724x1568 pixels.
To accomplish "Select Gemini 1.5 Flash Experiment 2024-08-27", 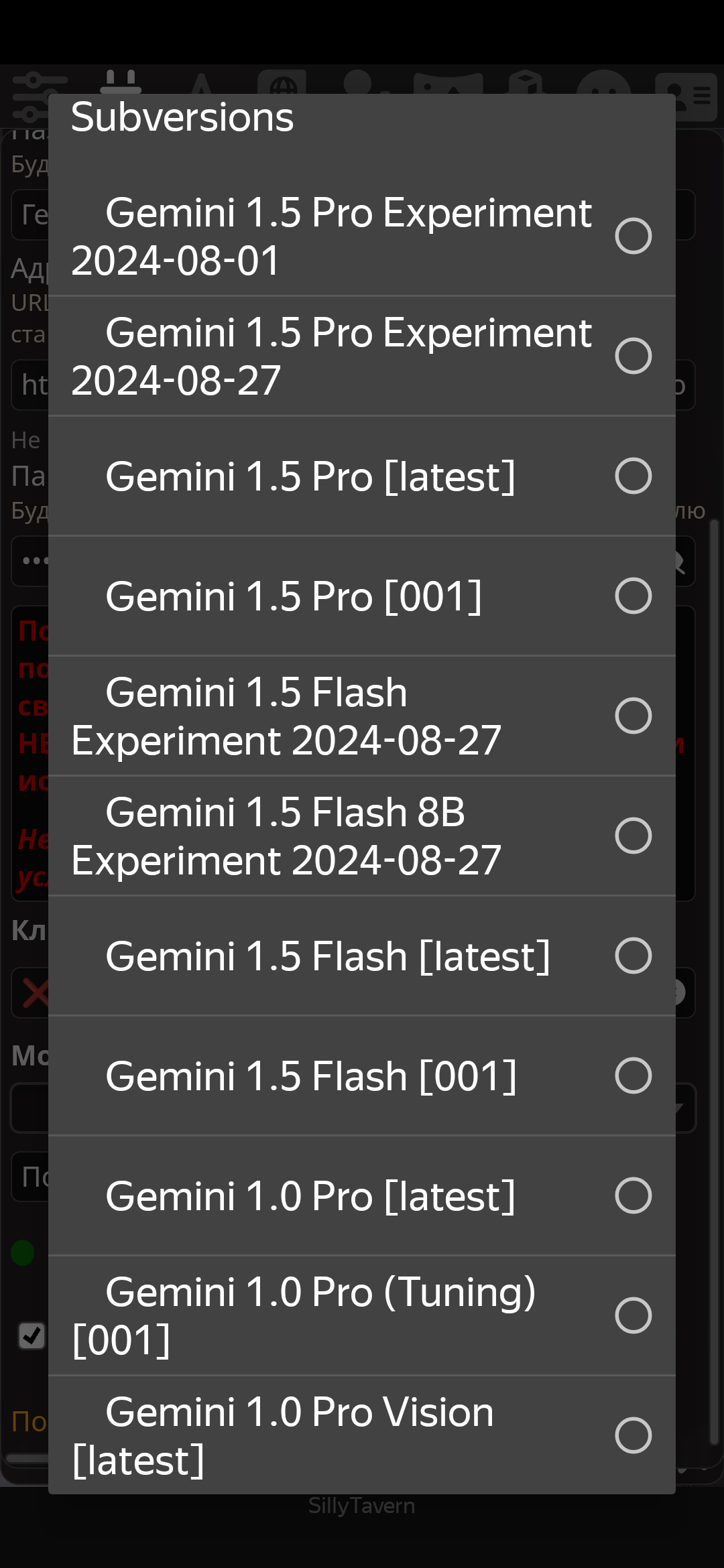I will pyautogui.click(x=362, y=716).
